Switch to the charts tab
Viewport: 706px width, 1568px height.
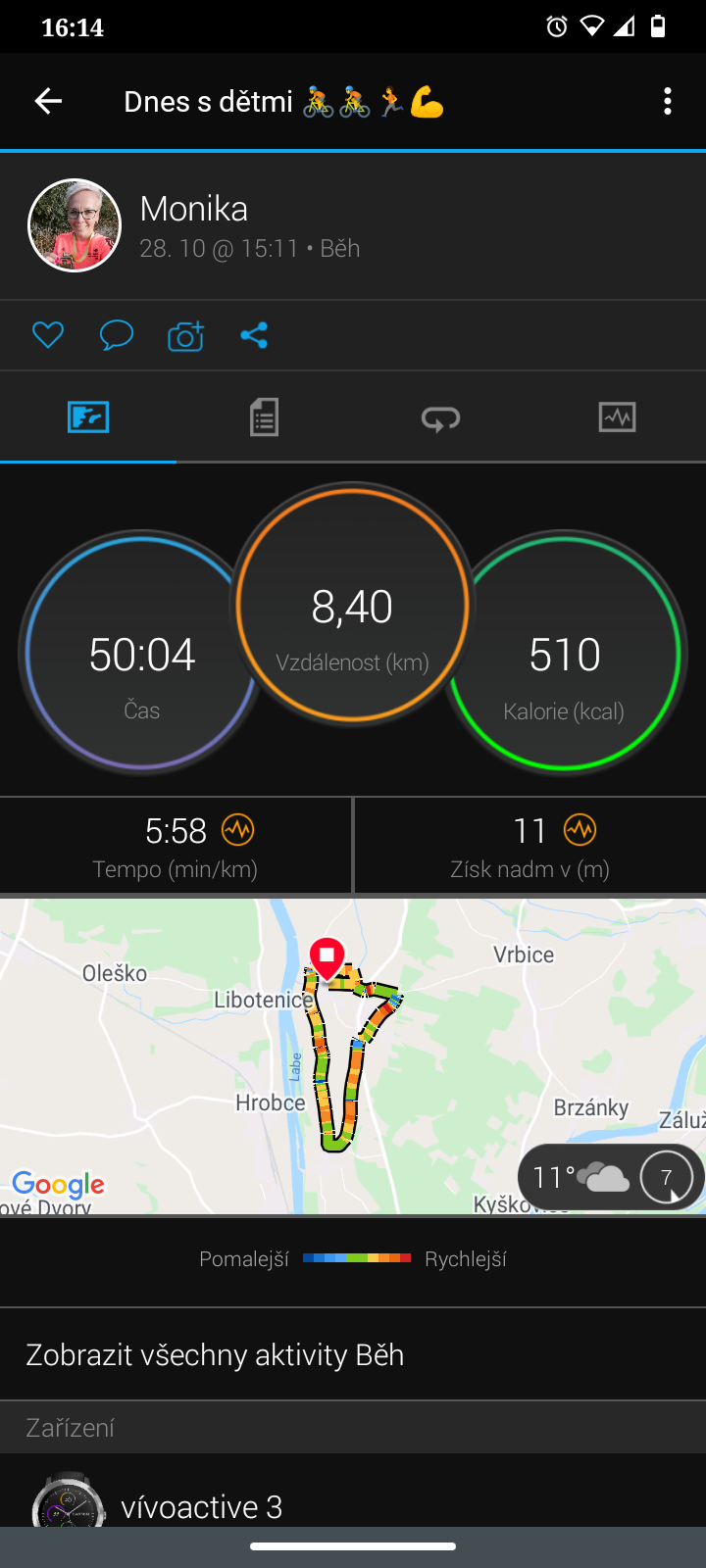(618, 417)
